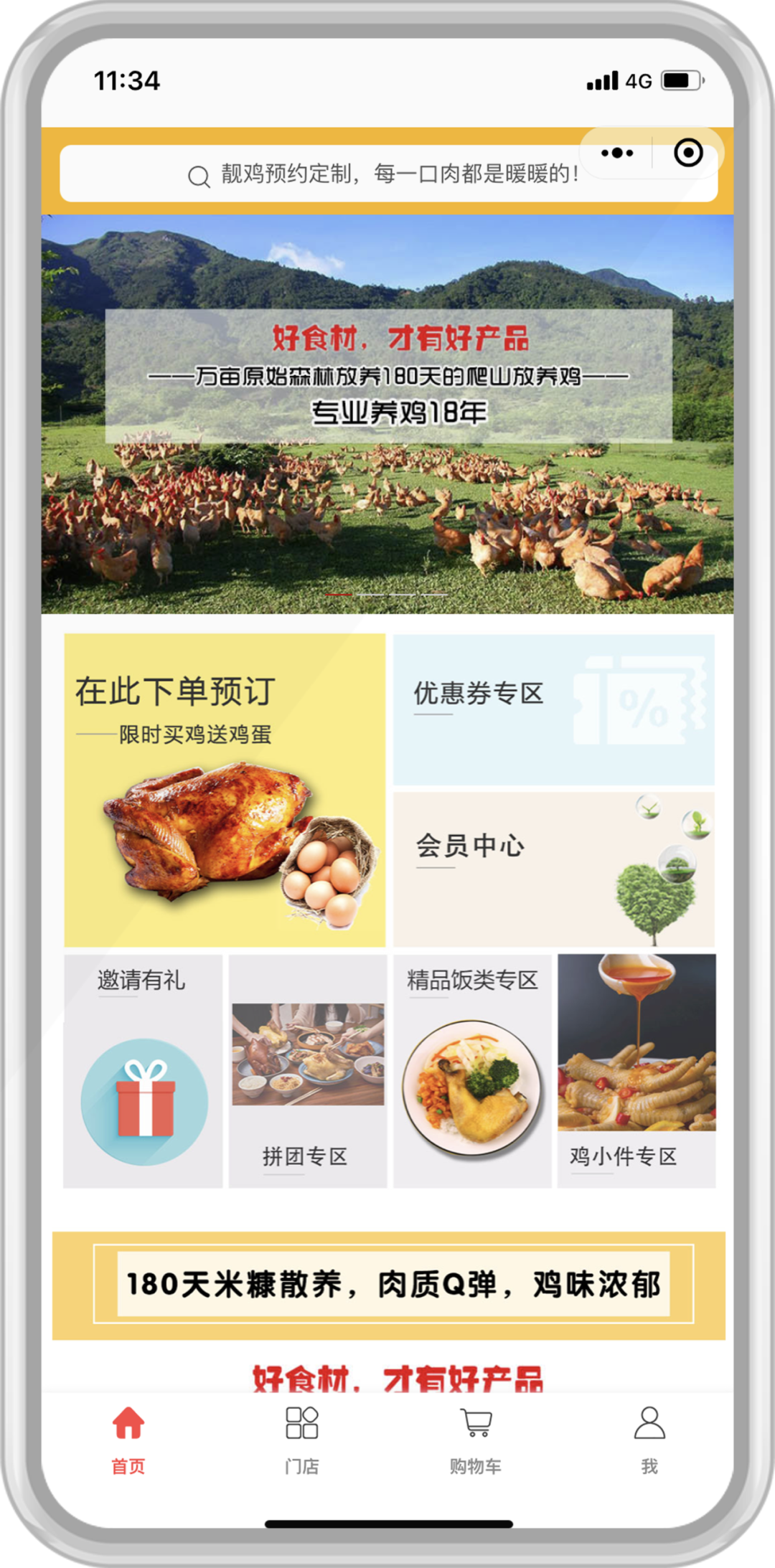Viewport: 775px width, 1568px height.
Task: Tap the search box about 靓鸡预约定制
Action: tap(388, 174)
